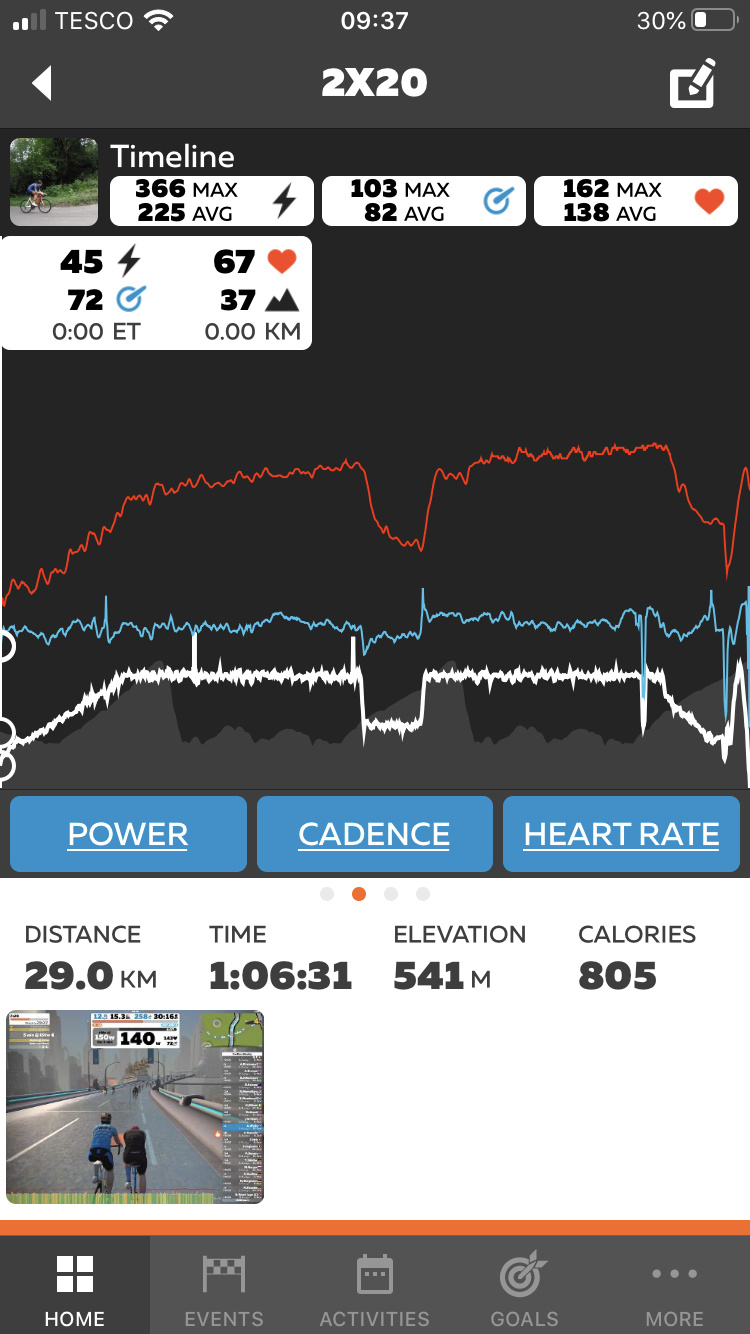Open the More menu tab
Image resolution: width=750 pixels, height=1334 pixels.
(x=675, y=1290)
